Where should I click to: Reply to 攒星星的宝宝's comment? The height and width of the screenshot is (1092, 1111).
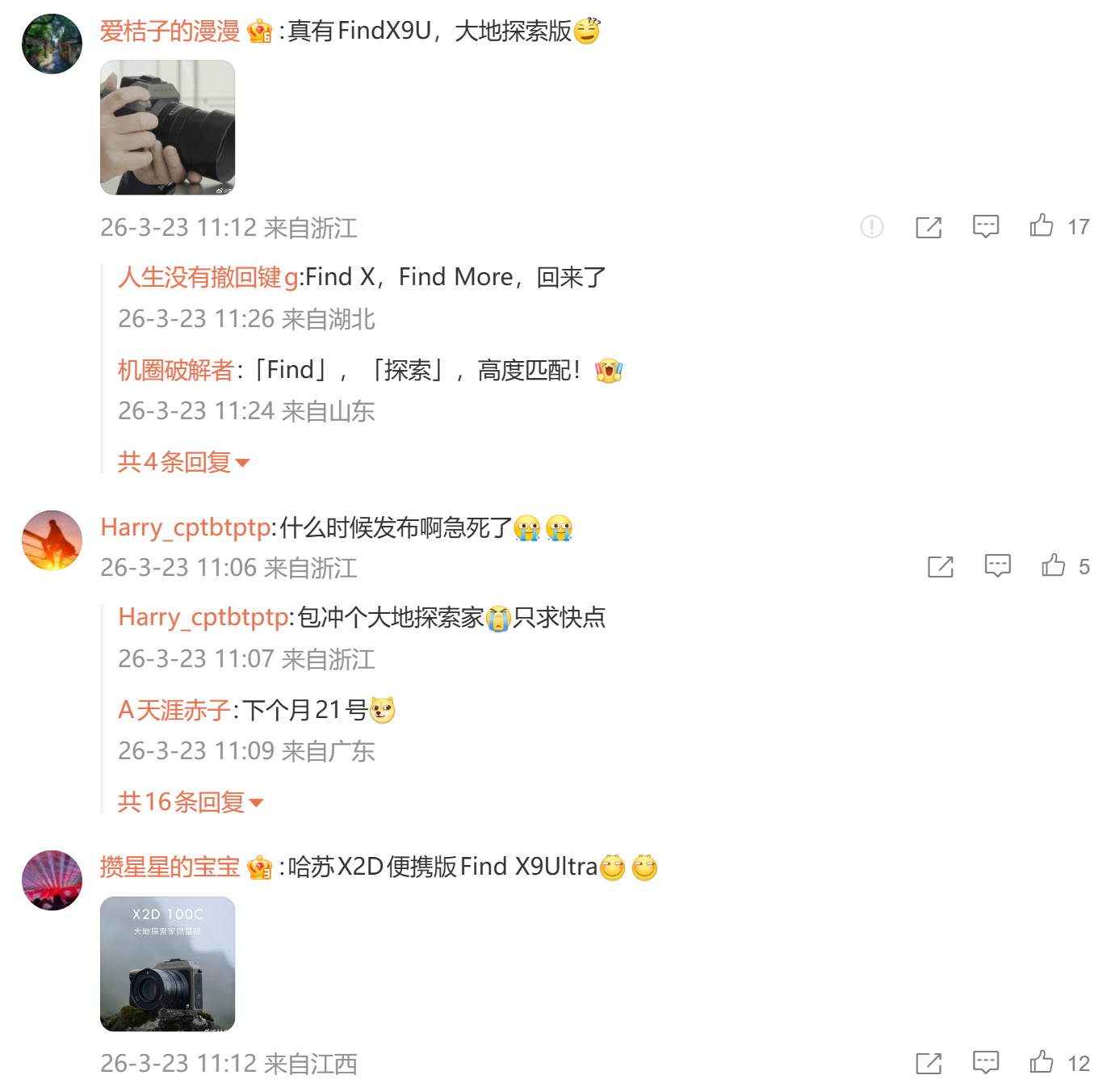click(x=985, y=1062)
